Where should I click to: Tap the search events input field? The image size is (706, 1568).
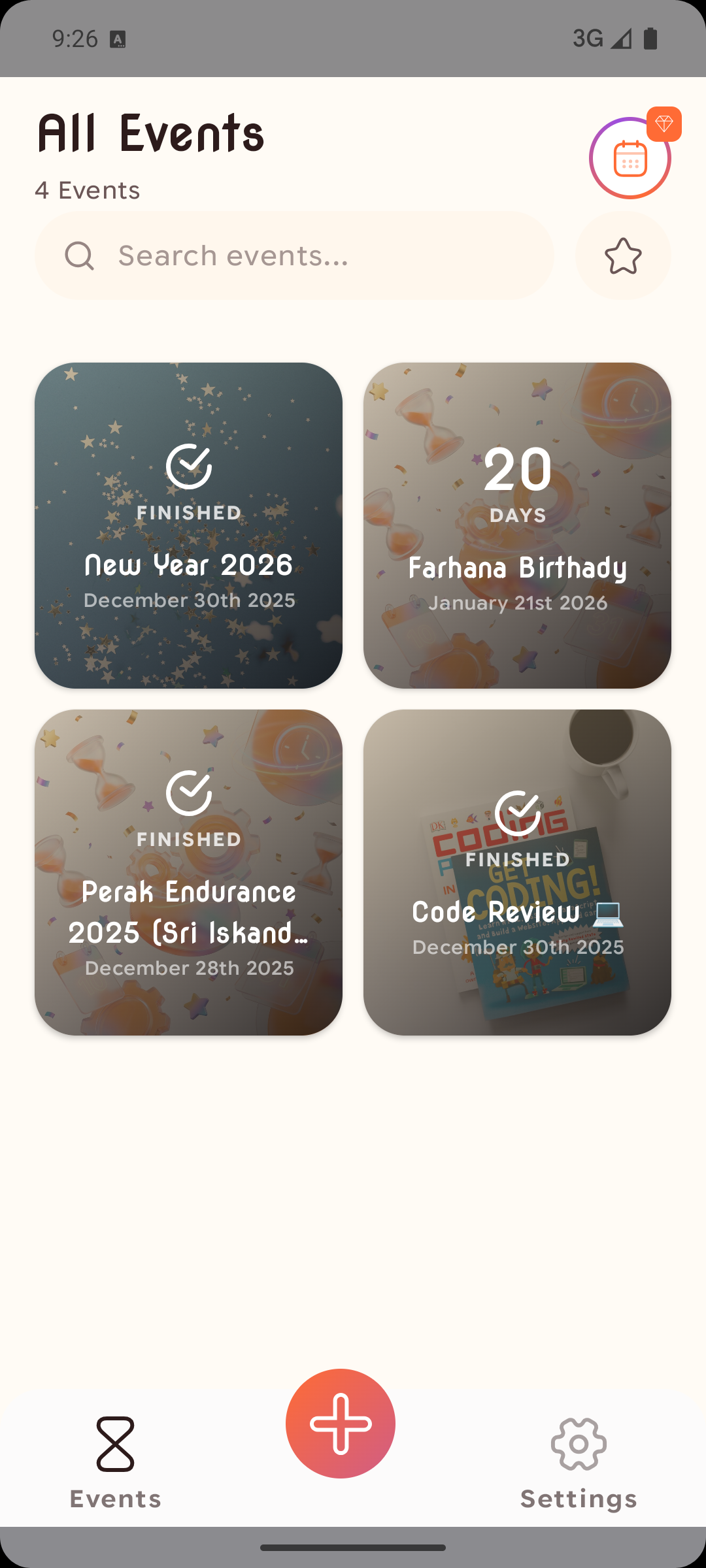coord(294,255)
